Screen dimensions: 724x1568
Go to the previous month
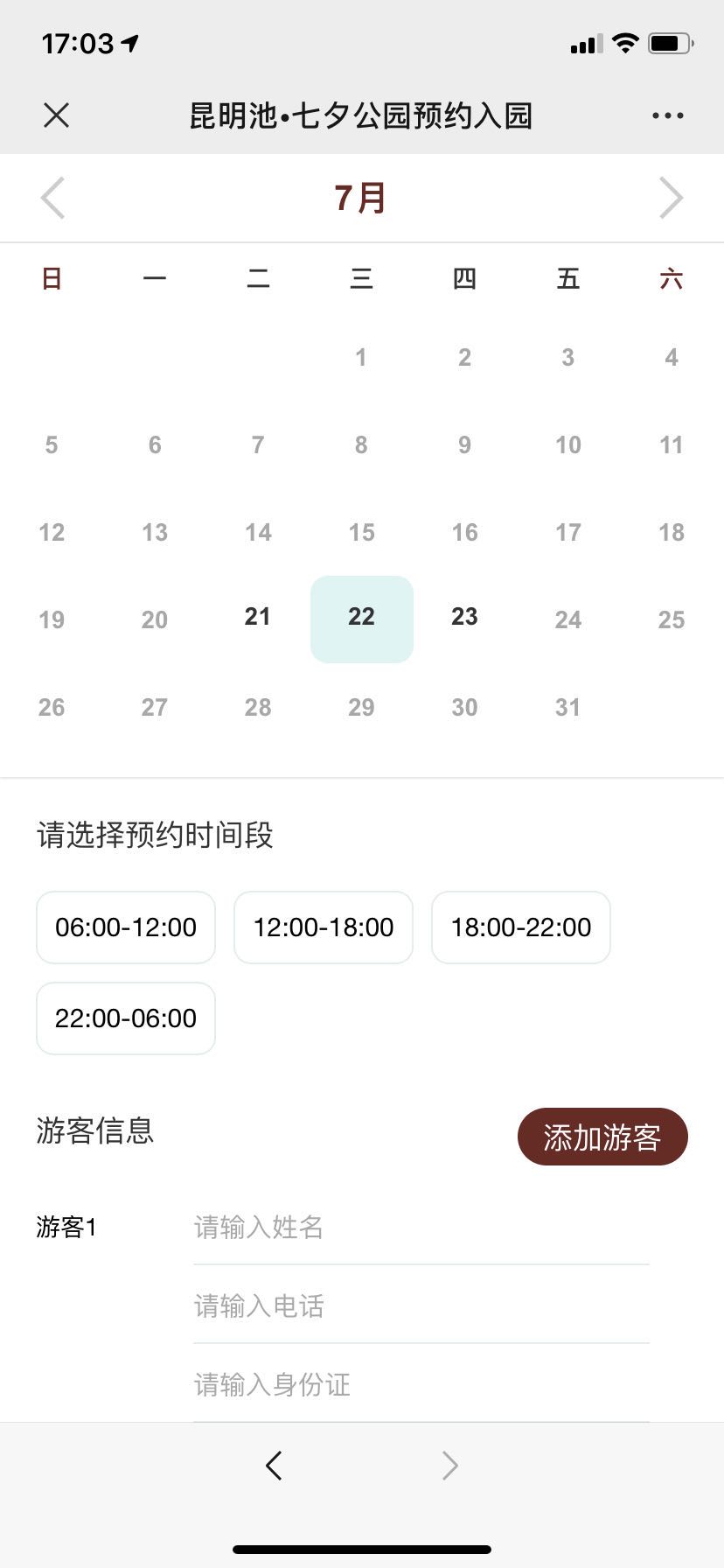pos(53,198)
